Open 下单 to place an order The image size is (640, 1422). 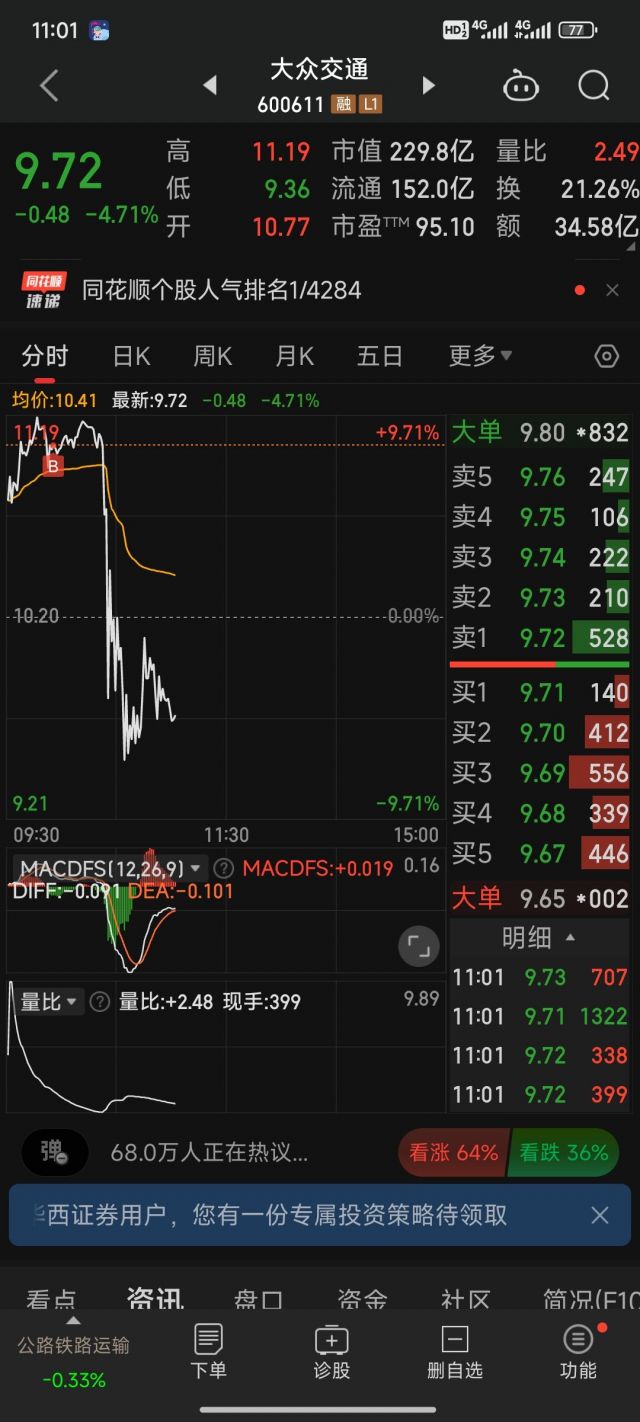point(208,1351)
